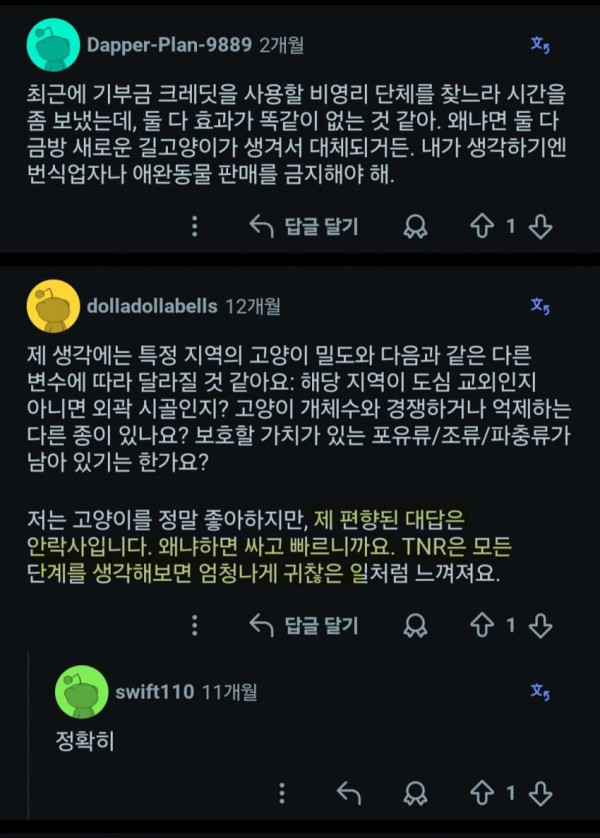
Task: Toggle translation on dolladollabells' comment
Action: (x=540, y=306)
